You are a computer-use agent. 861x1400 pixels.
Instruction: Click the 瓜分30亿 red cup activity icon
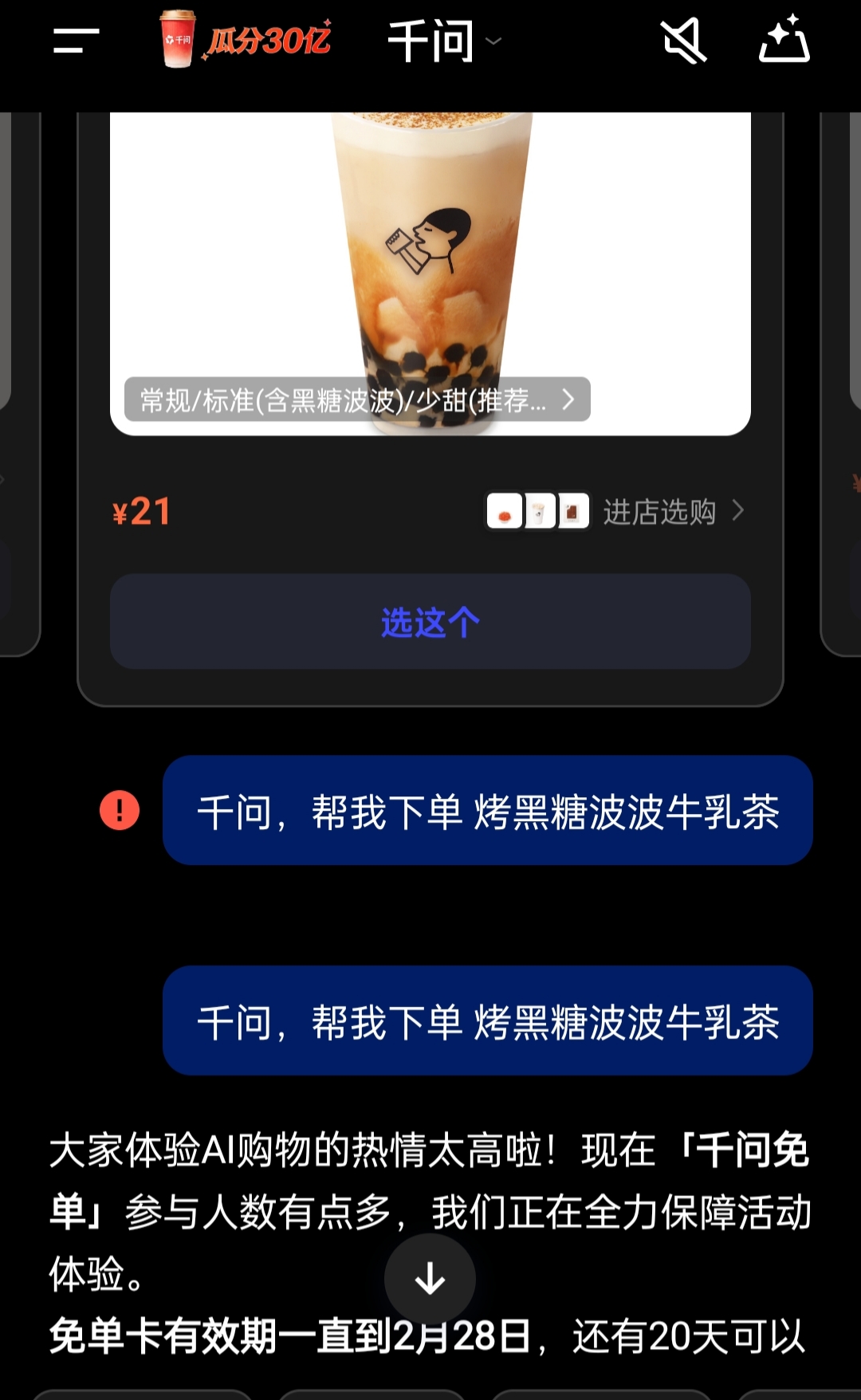177,38
